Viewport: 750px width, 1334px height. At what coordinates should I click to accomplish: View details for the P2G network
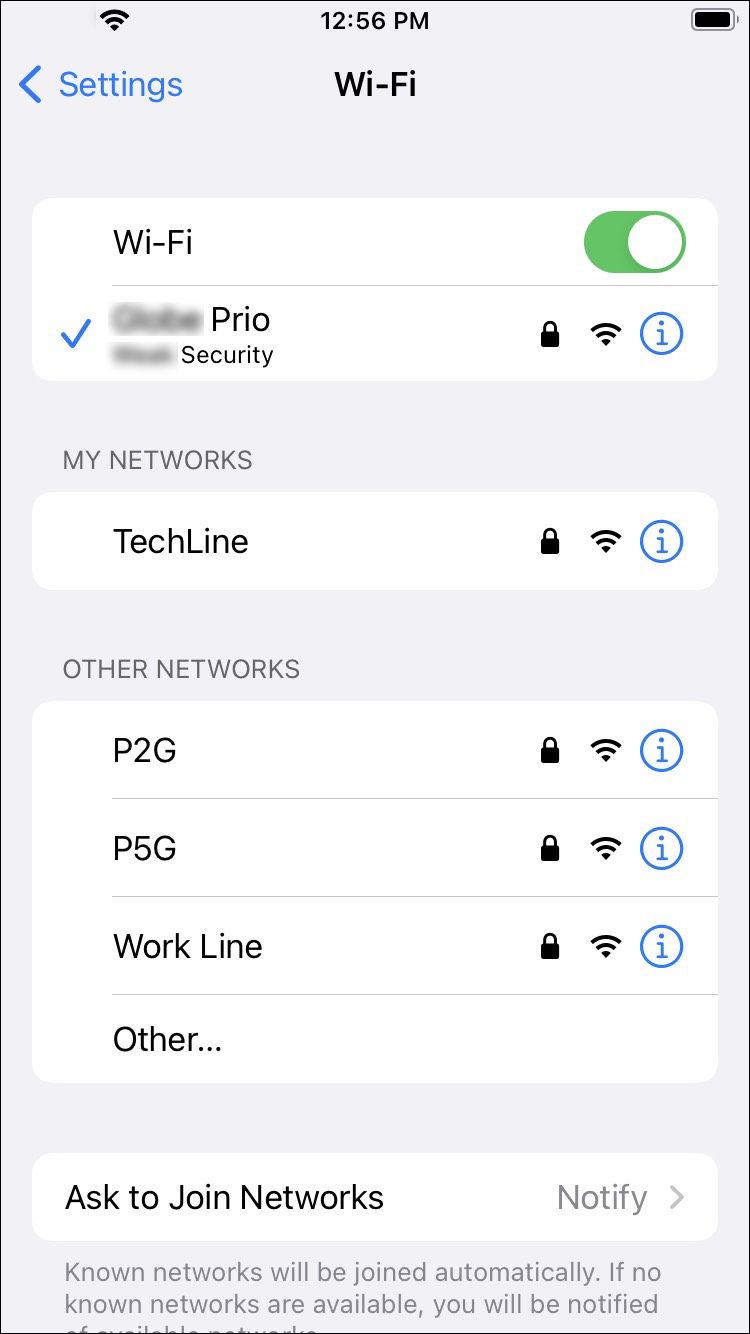661,750
